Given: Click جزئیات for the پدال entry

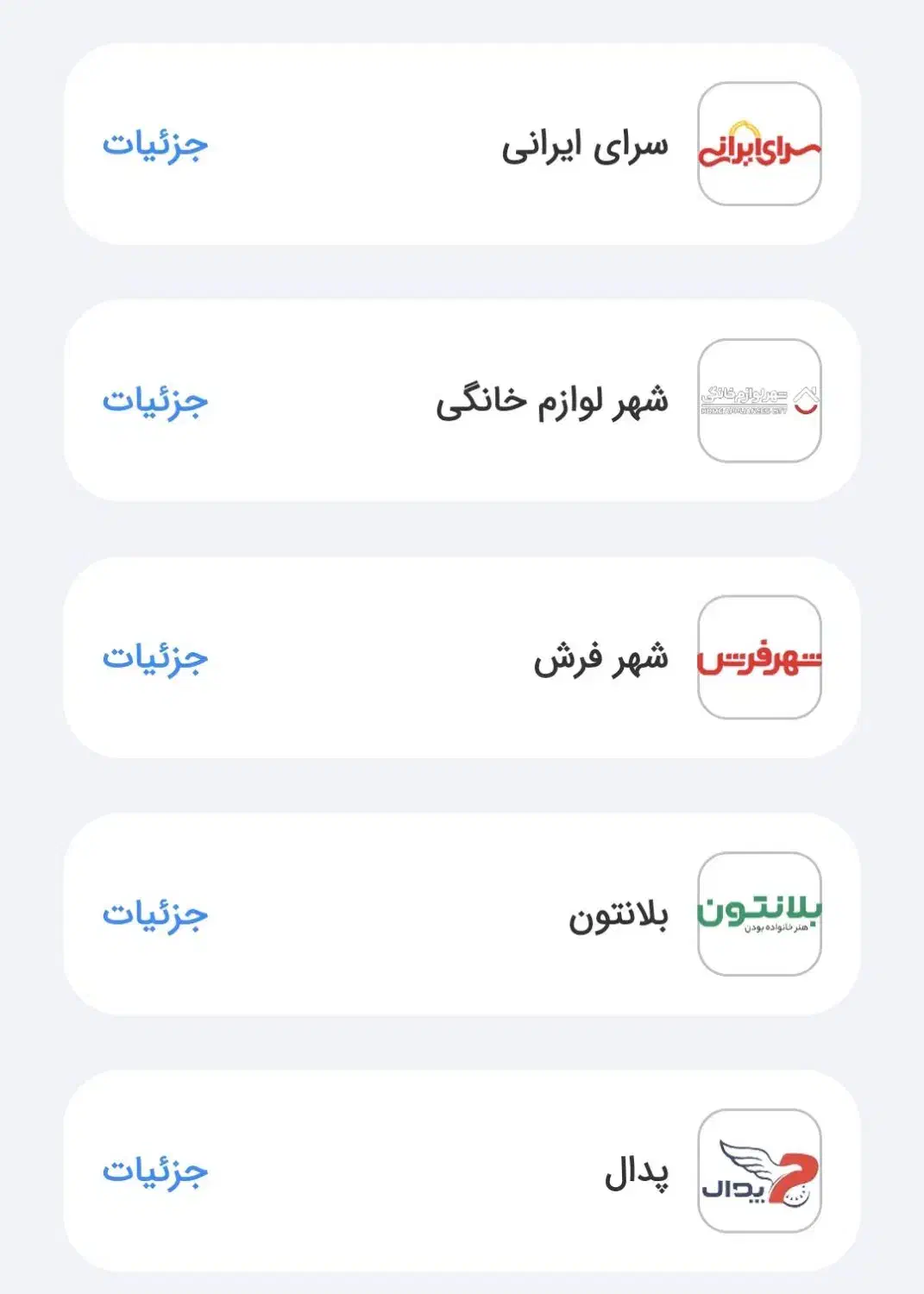Looking at the screenshot, I should (x=157, y=1172).
